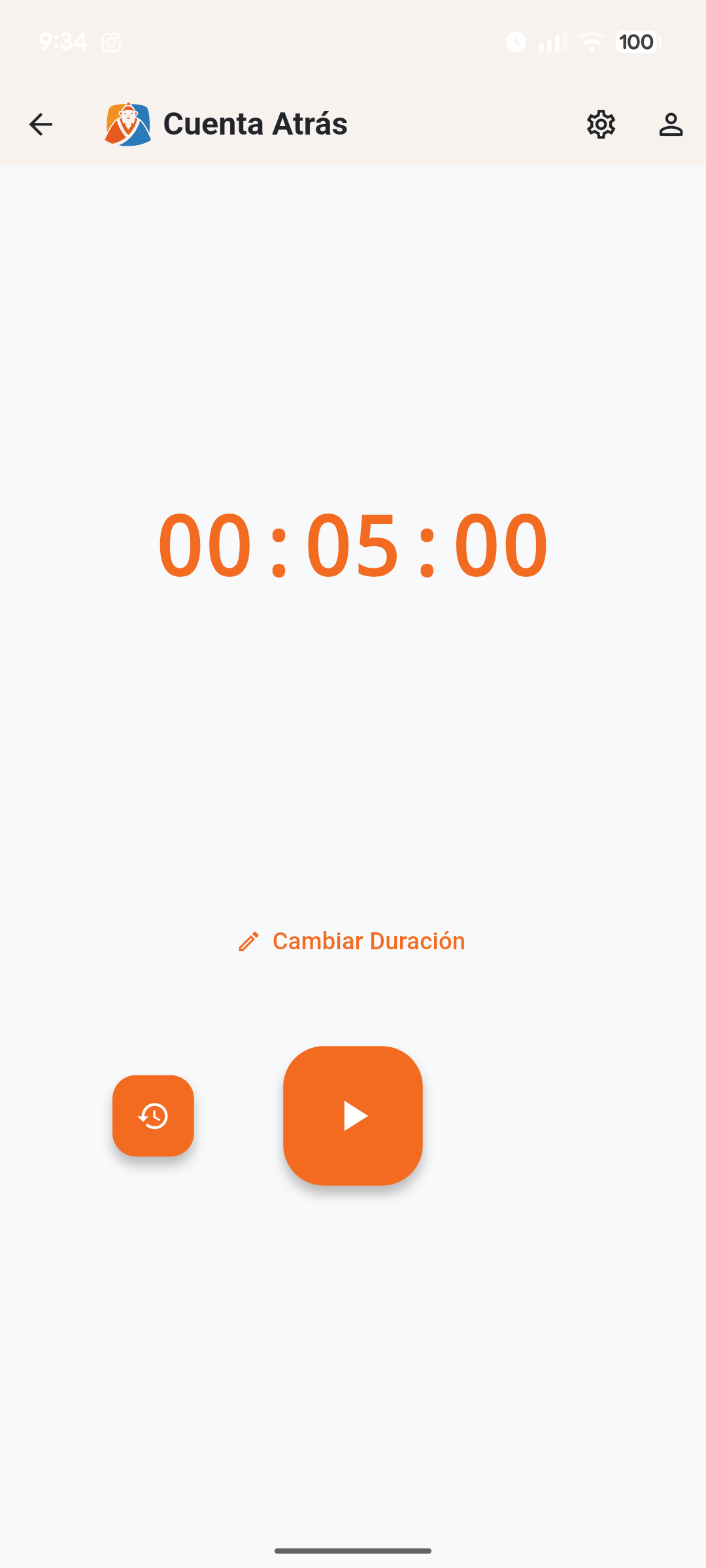Tap the signal strength bars icon
The height and width of the screenshot is (1568, 706).
pos(551,41)
